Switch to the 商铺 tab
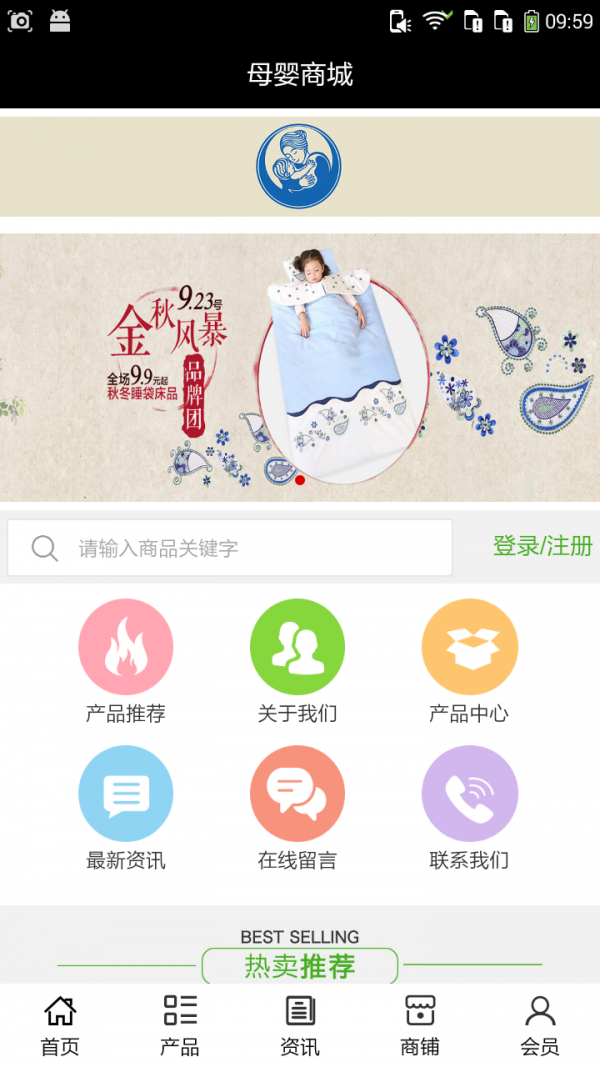600x1067 pixels. coord(420,1025)
